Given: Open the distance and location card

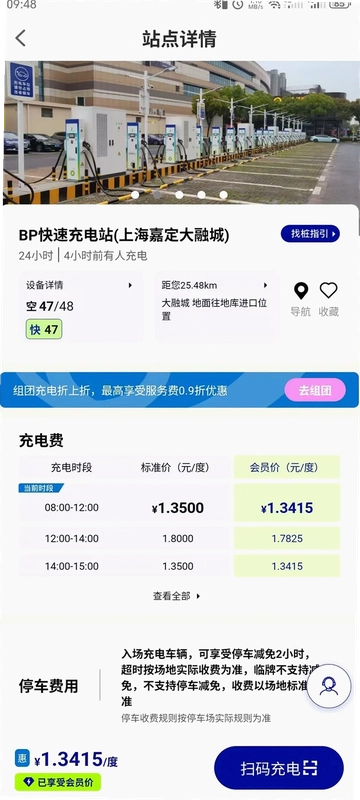Looking at the screenshot, I should pyautogui.click(x=217, y=307).
